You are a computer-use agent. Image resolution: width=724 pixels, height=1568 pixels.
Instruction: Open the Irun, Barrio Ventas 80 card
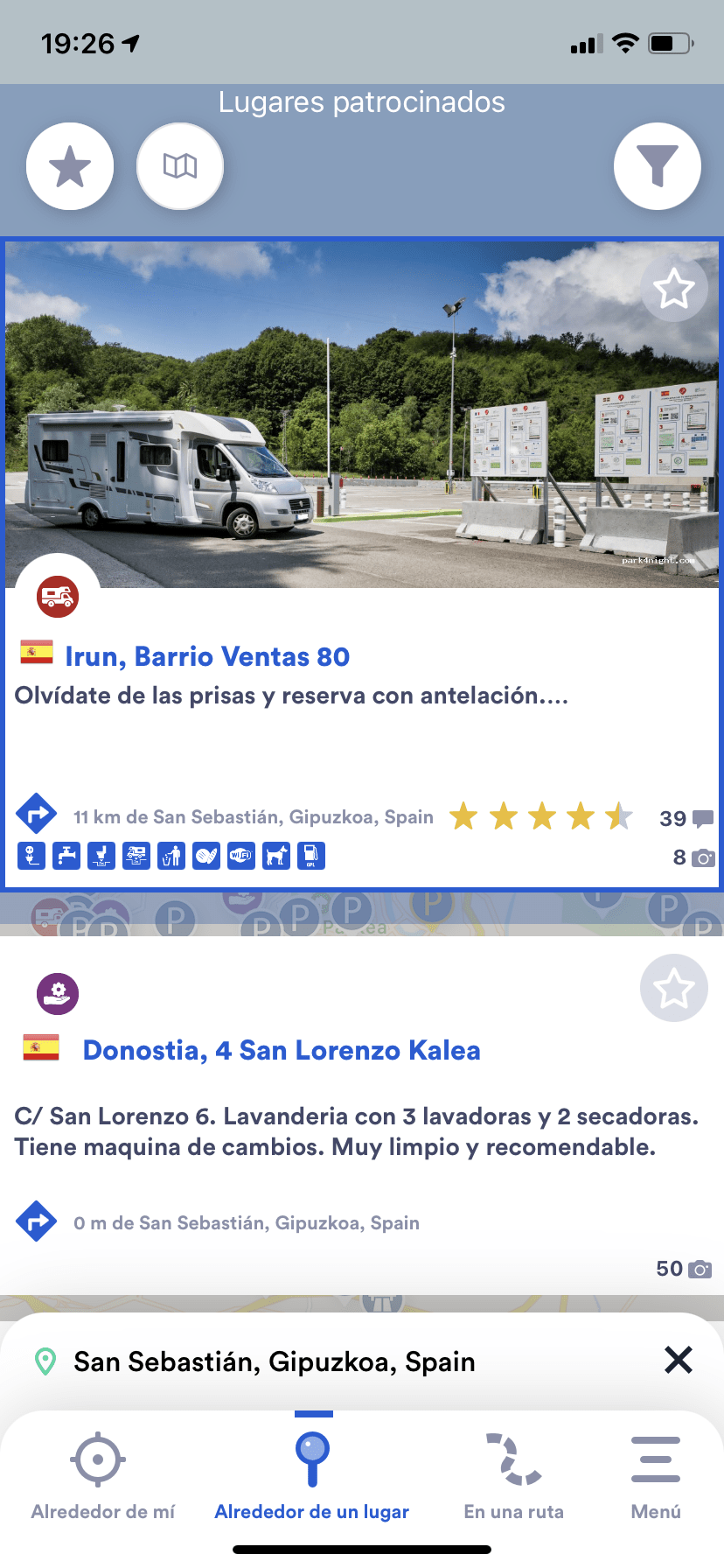(208, 656)
